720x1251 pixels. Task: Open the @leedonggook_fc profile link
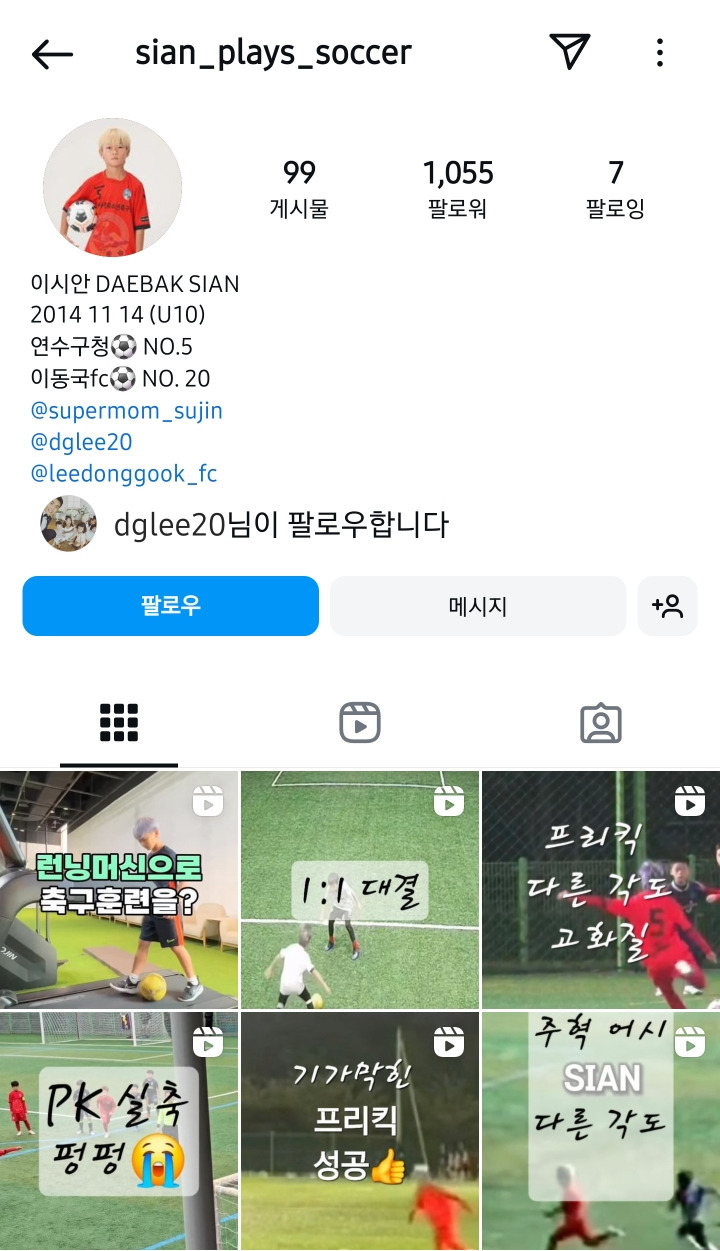124,473
